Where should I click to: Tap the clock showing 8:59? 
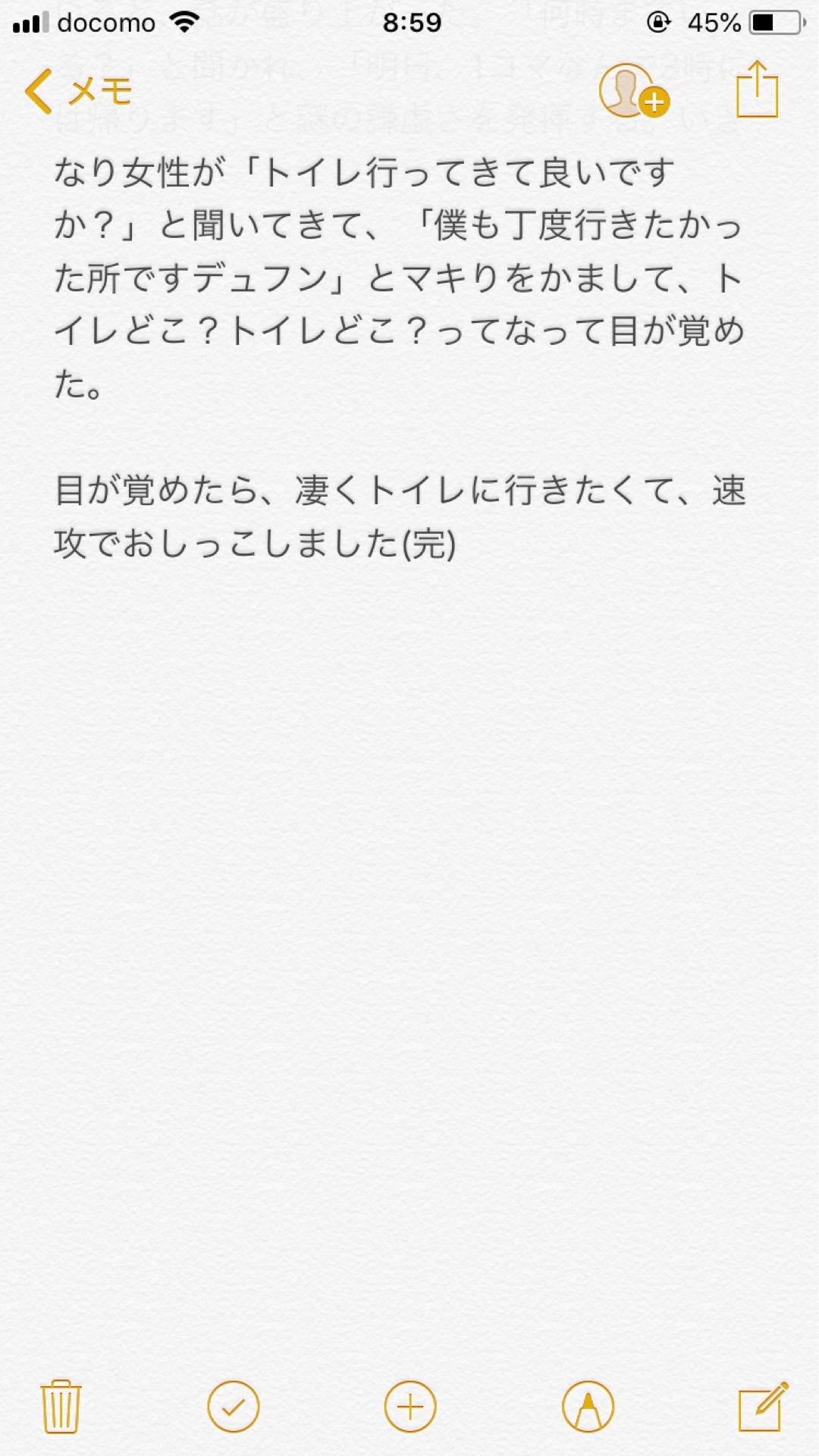click(x=408, y=23)
